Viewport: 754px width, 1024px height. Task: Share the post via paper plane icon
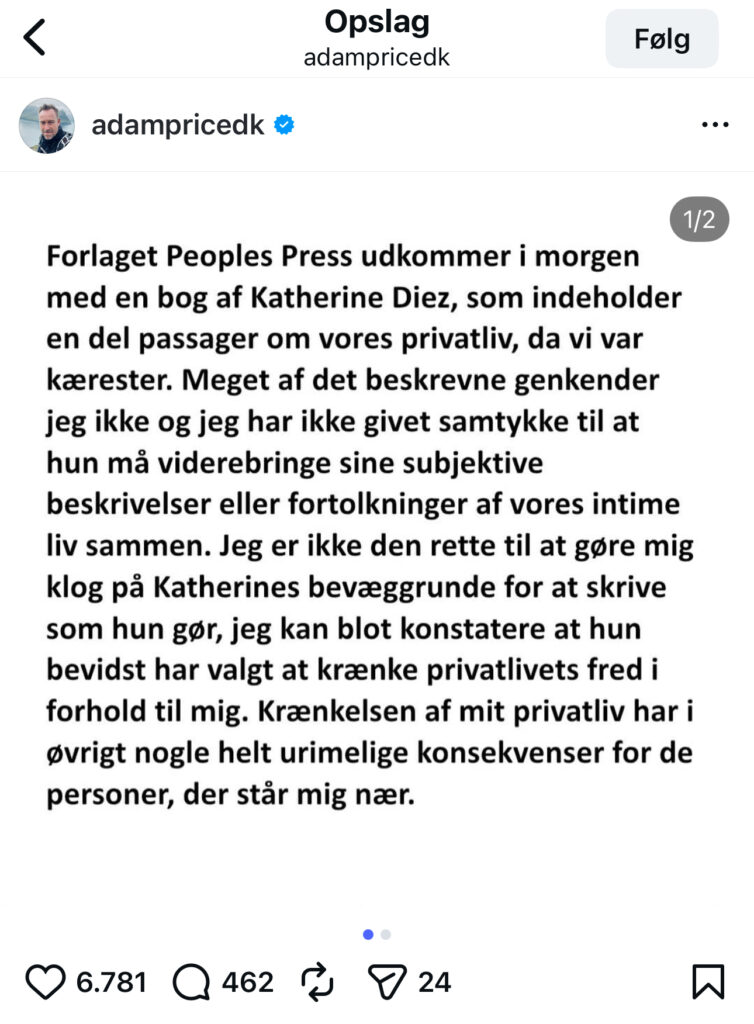(x=386, y=982)
